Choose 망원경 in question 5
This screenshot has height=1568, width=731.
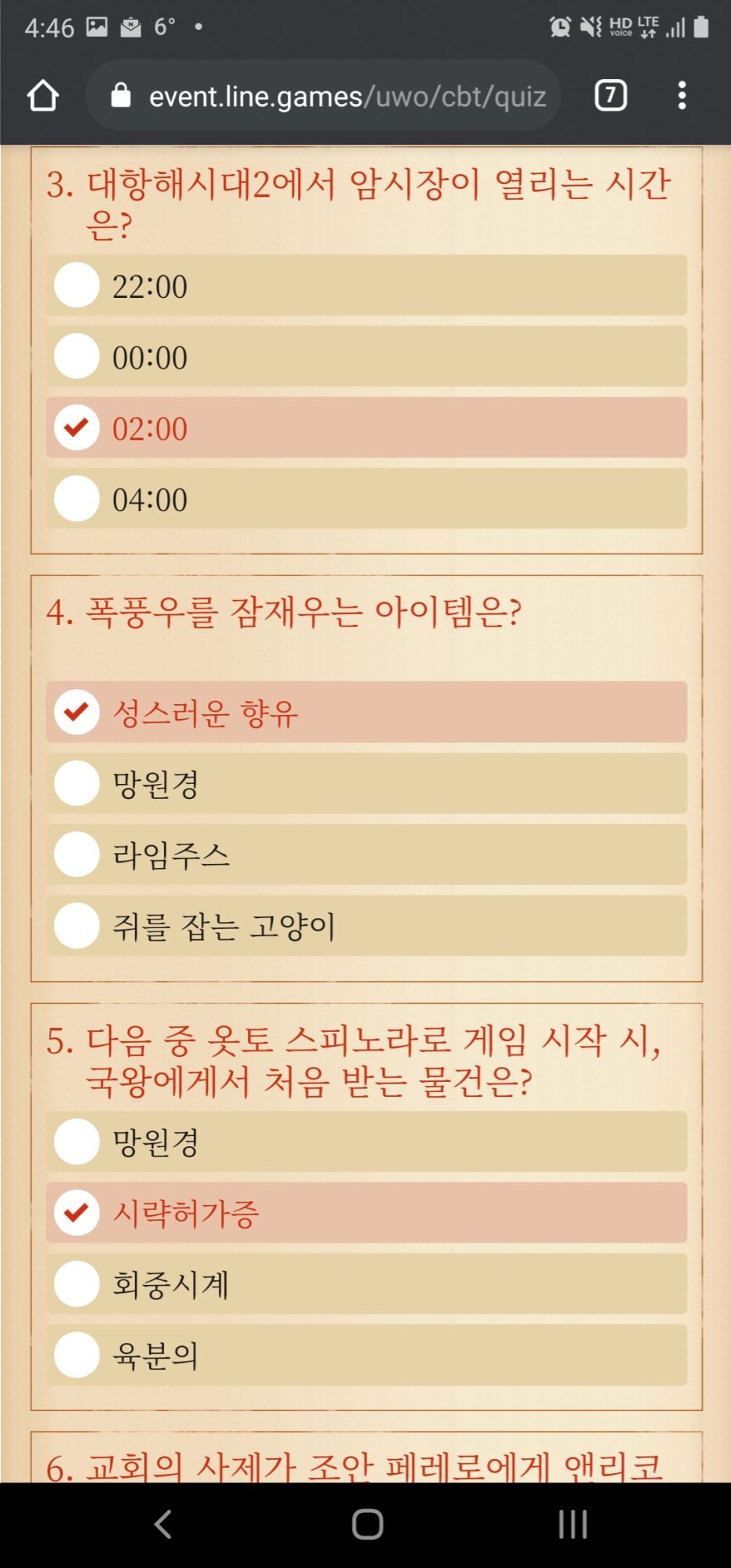point(366,1142)
